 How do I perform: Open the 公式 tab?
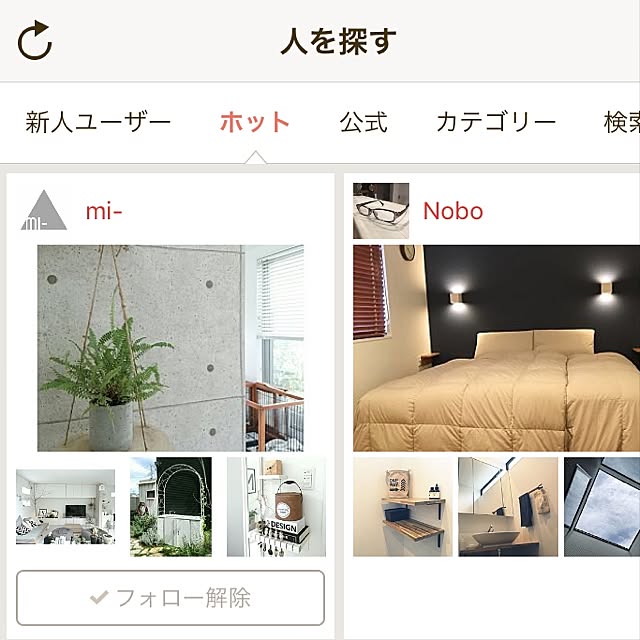coord(363,123)
